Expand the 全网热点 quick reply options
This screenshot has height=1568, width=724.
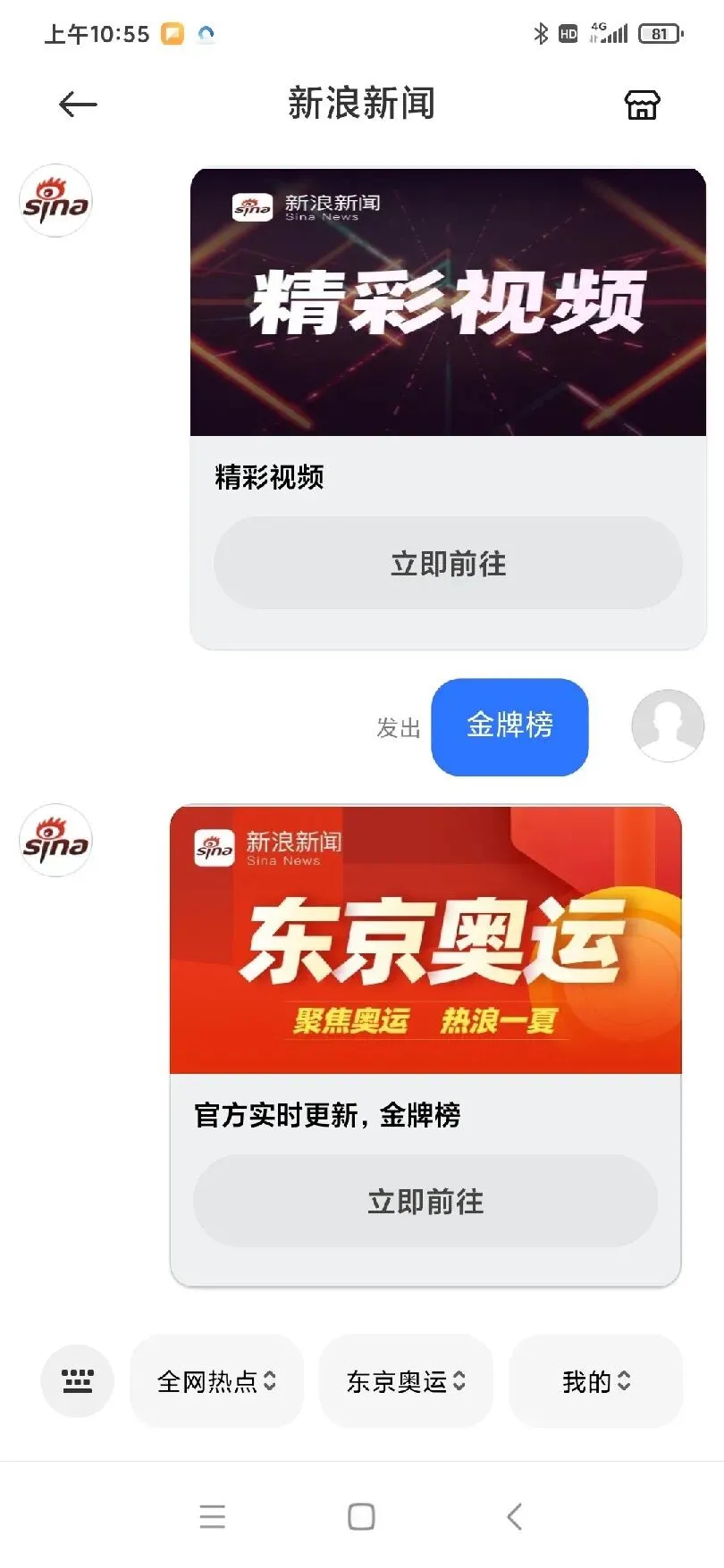(x=215, y=1380)
